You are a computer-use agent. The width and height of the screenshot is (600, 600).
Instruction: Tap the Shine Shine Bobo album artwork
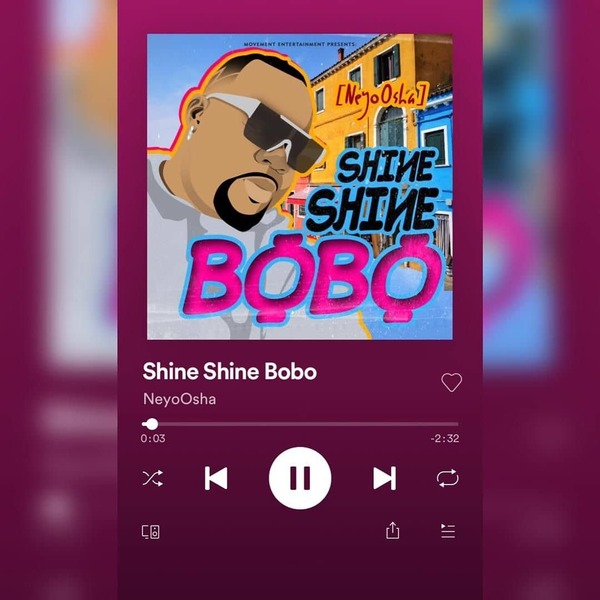click(x=300, y=185)
